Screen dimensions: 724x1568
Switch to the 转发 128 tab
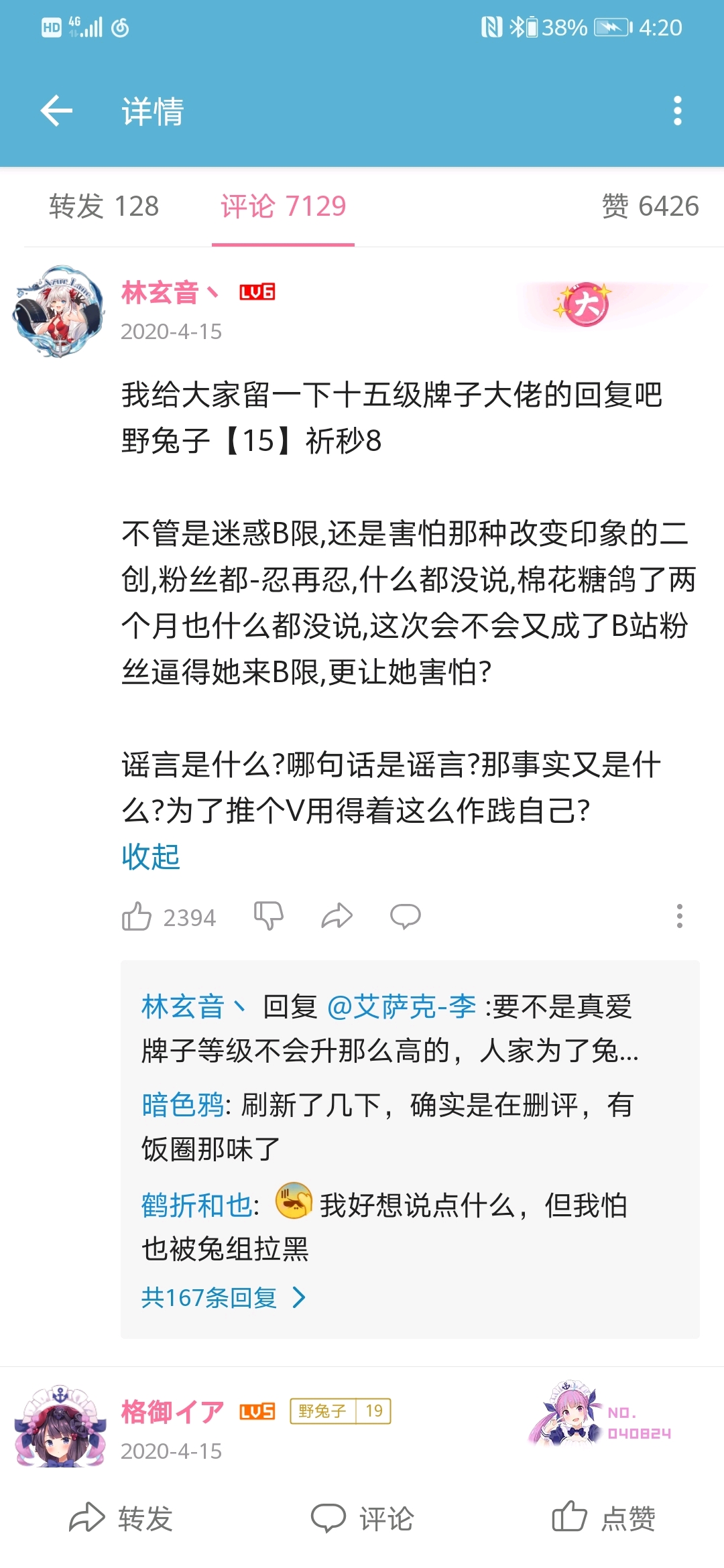pyautogui.click(x=104, y=206)
